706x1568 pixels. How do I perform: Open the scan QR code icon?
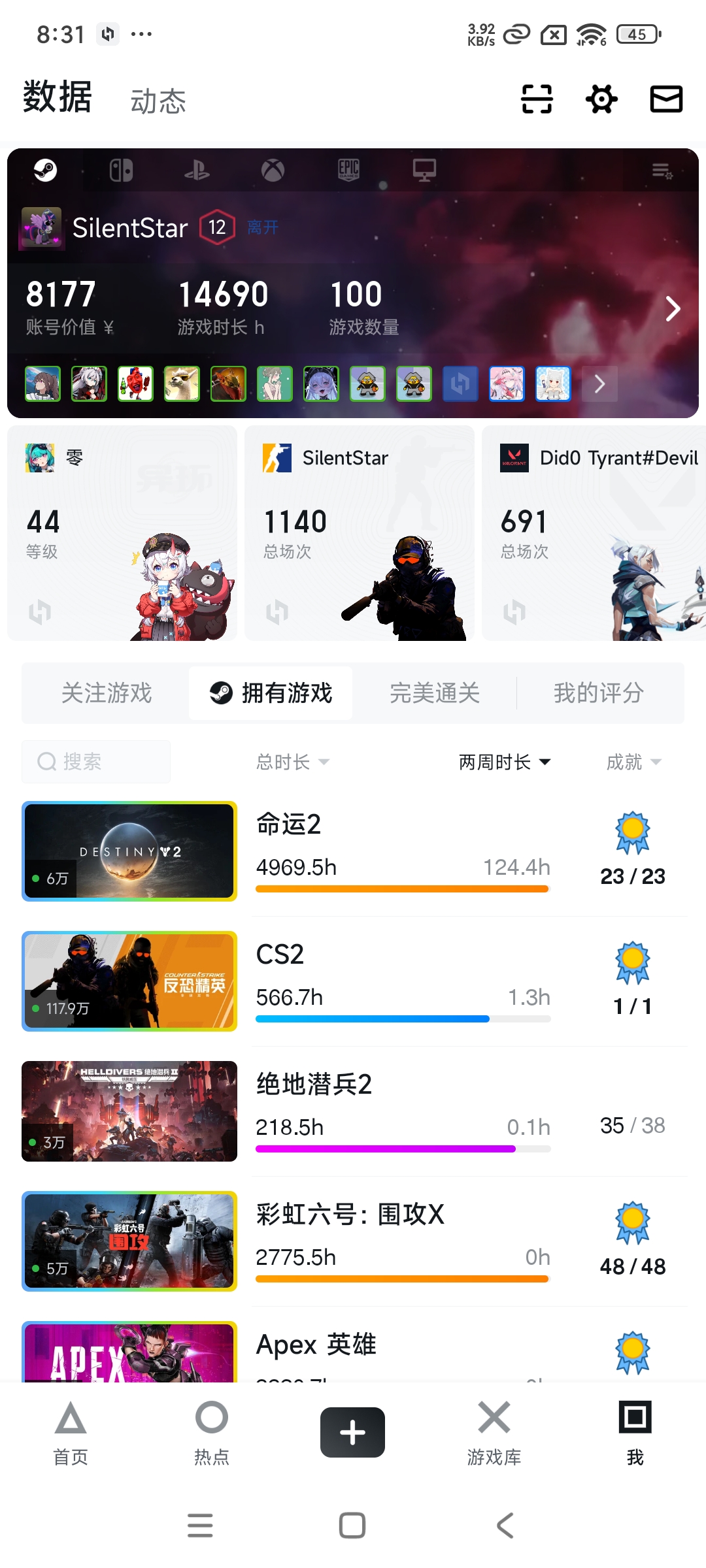[537, 99]
